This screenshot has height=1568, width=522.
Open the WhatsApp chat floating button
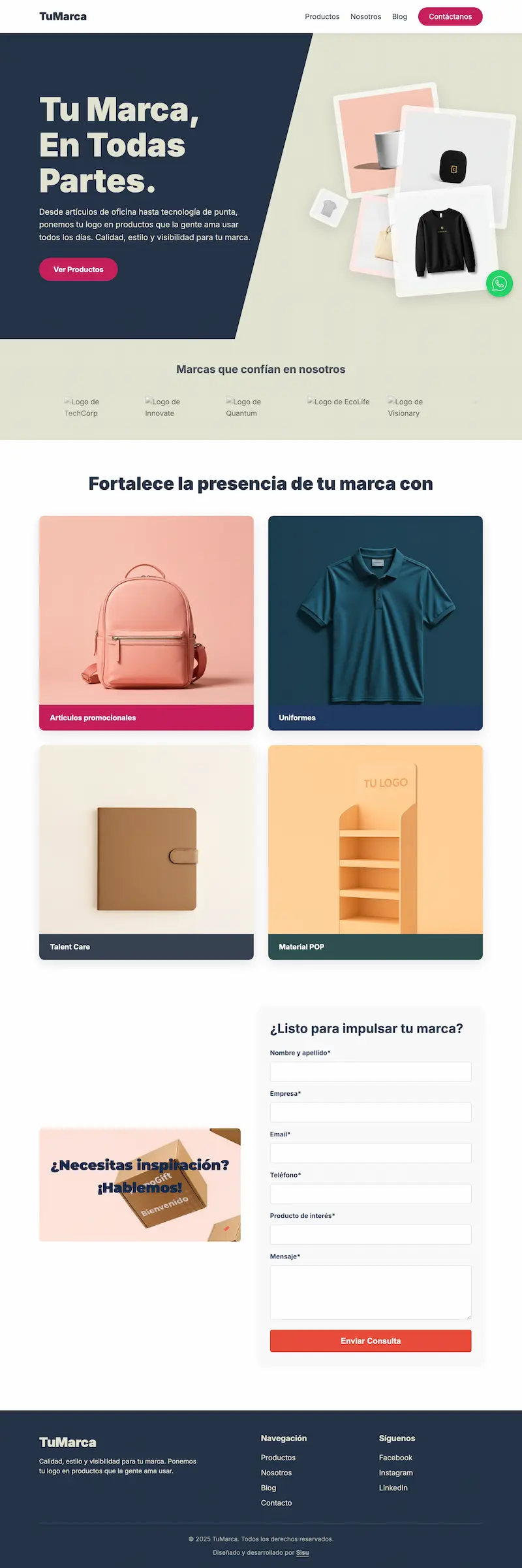coord(499,283)
